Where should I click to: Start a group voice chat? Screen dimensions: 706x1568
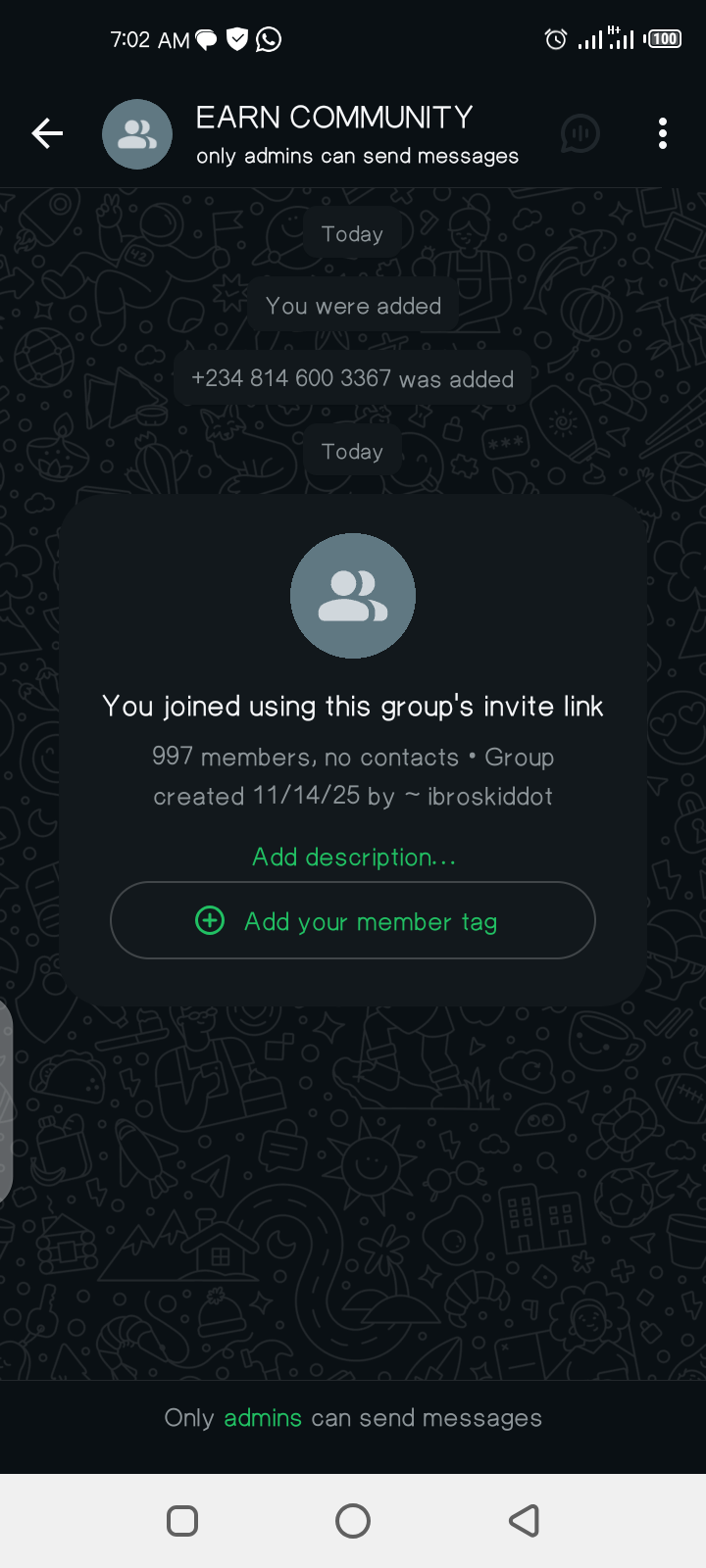(x=580, y=133)
